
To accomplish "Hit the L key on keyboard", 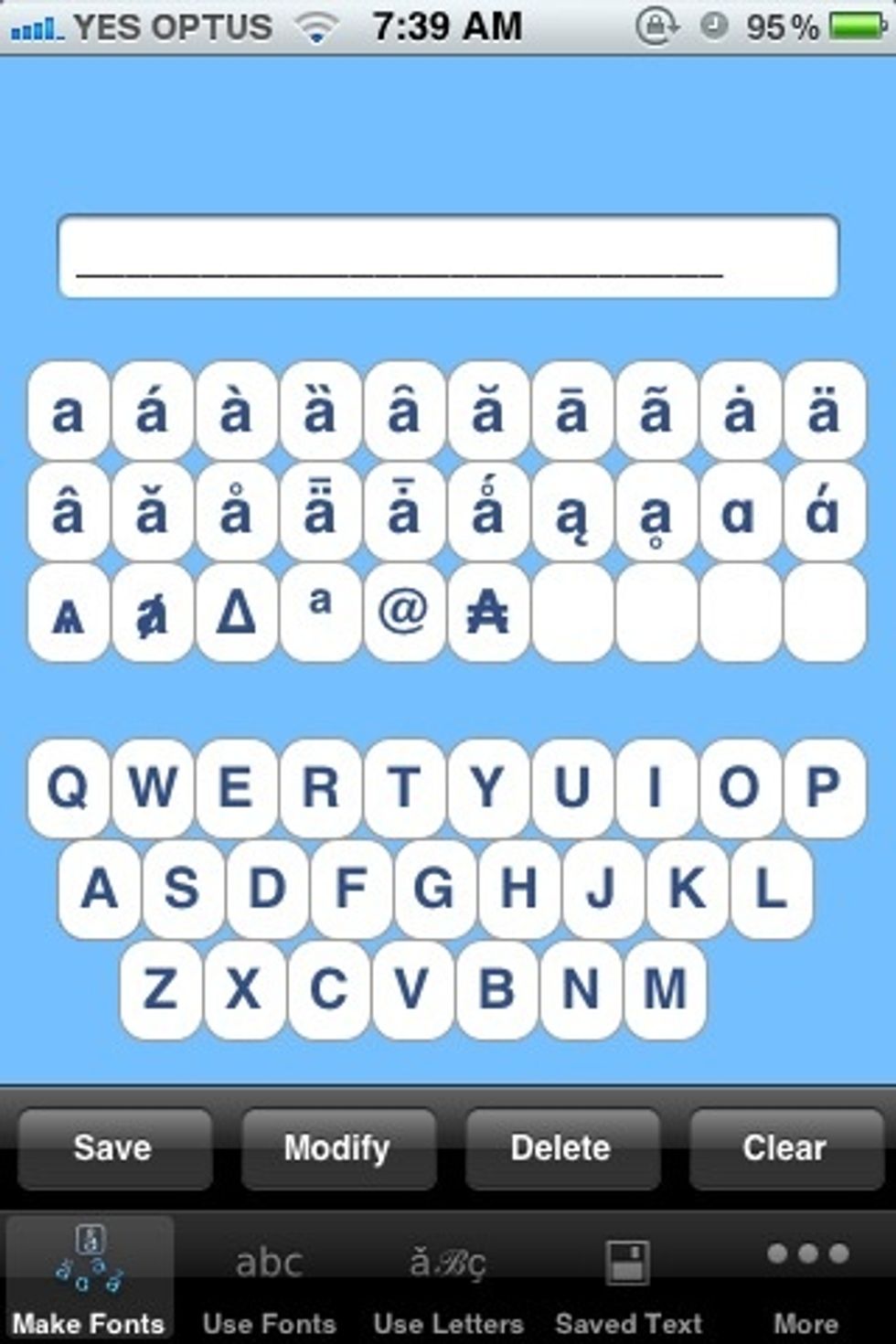I will pos(771,889).
